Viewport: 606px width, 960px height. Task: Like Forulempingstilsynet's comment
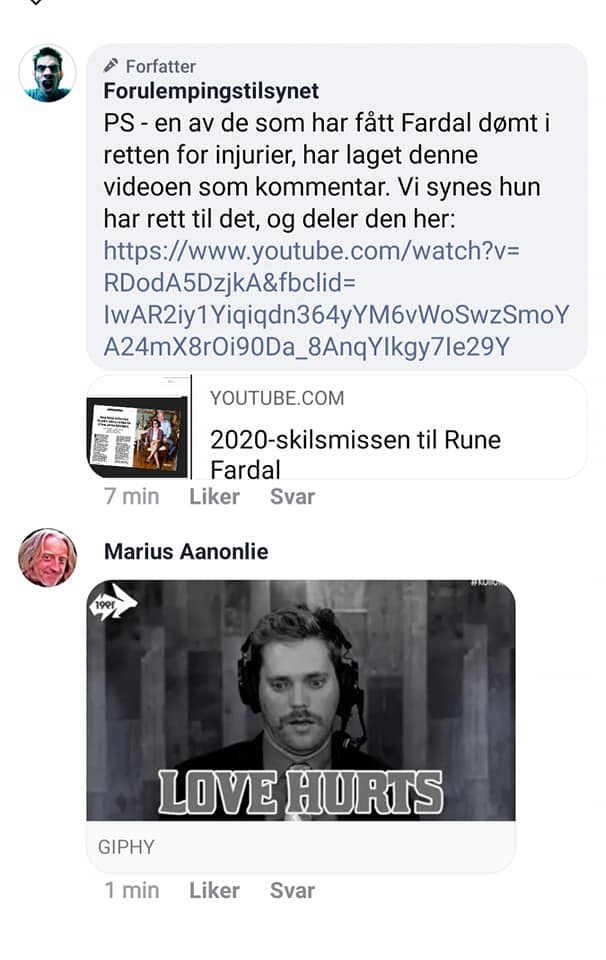[x=214, y=496]
